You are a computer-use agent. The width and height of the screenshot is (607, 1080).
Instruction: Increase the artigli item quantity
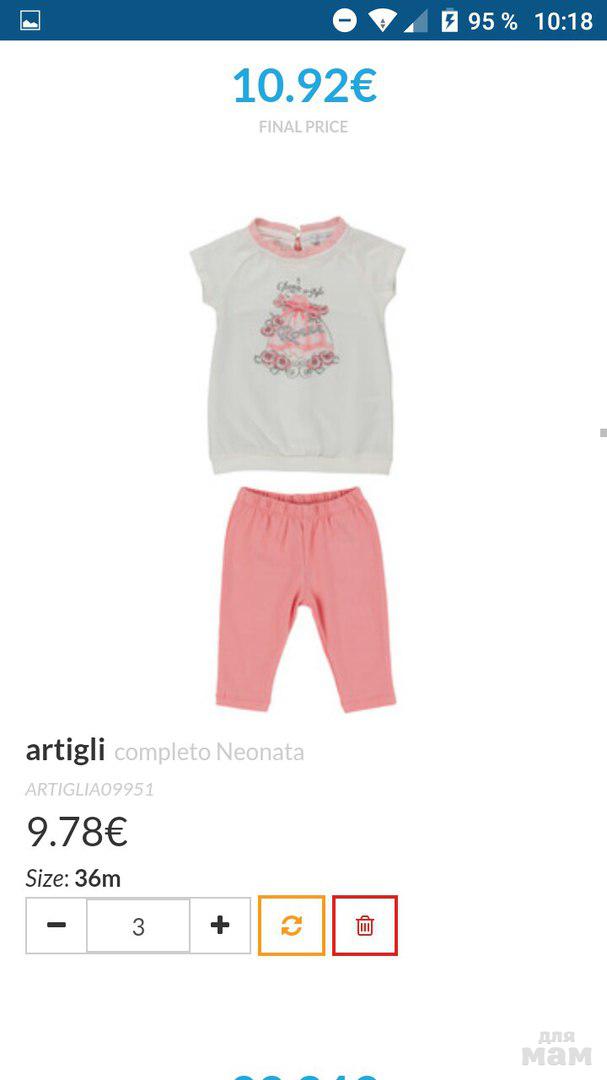pos(220,926)
